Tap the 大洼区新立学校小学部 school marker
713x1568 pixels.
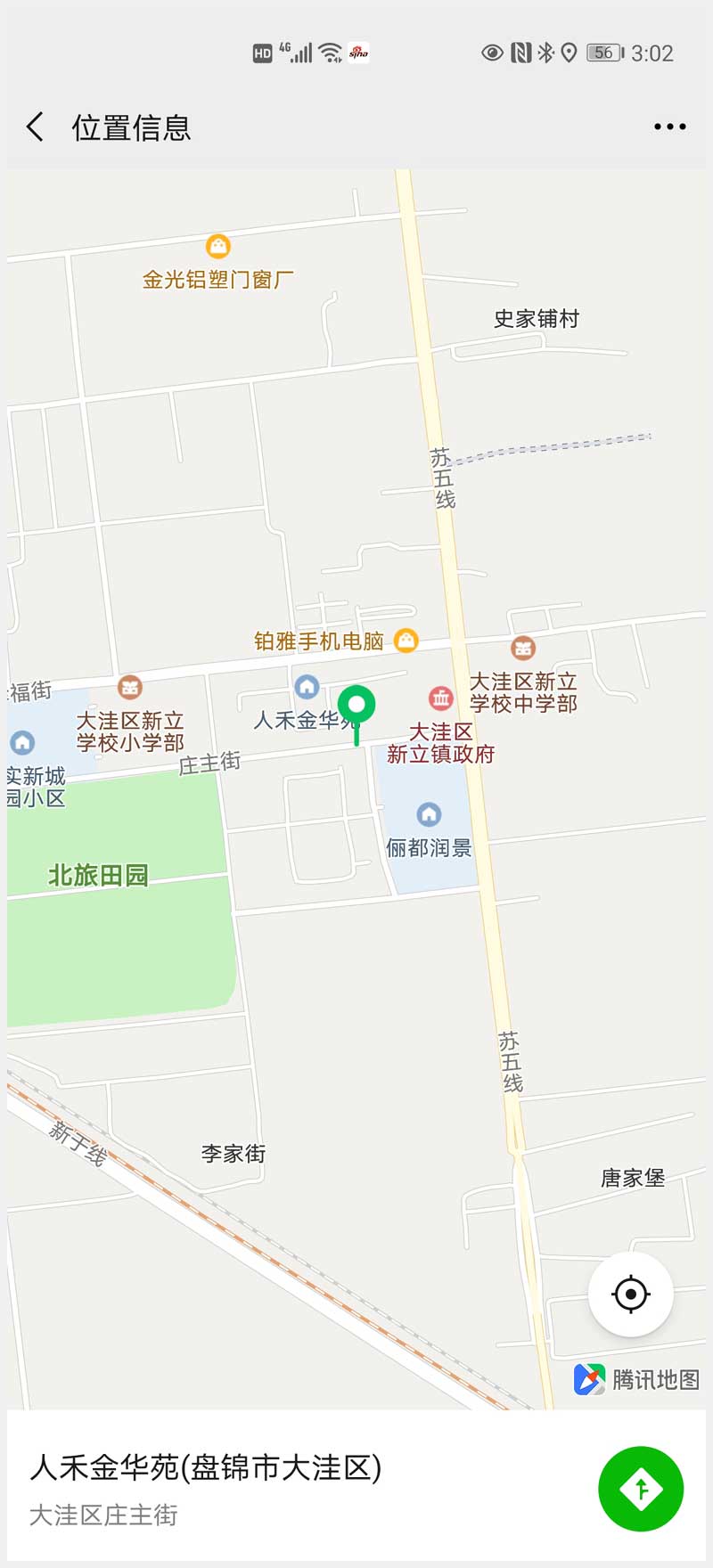[130, 687]
